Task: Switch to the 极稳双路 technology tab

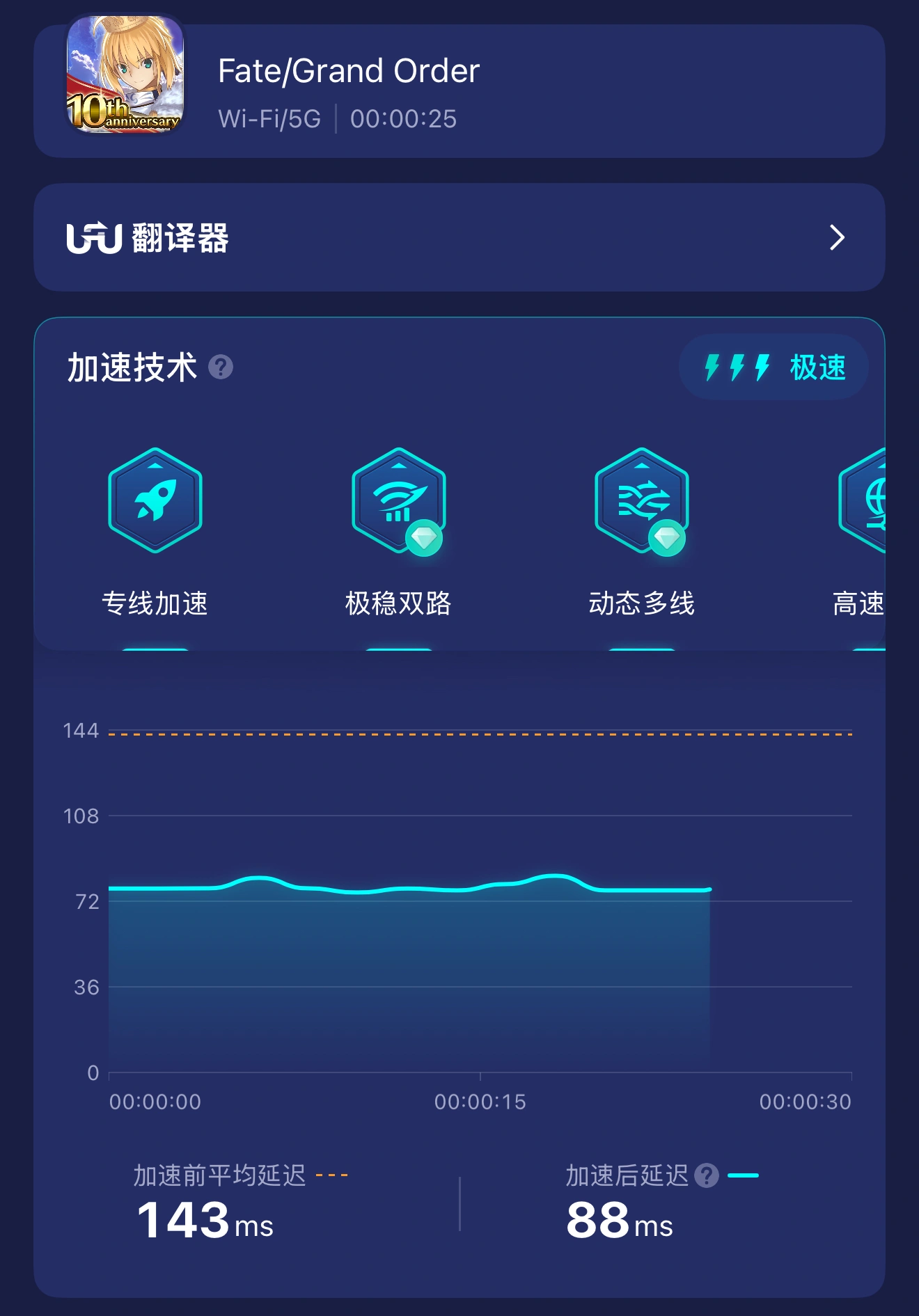Action: coord(398,603)
